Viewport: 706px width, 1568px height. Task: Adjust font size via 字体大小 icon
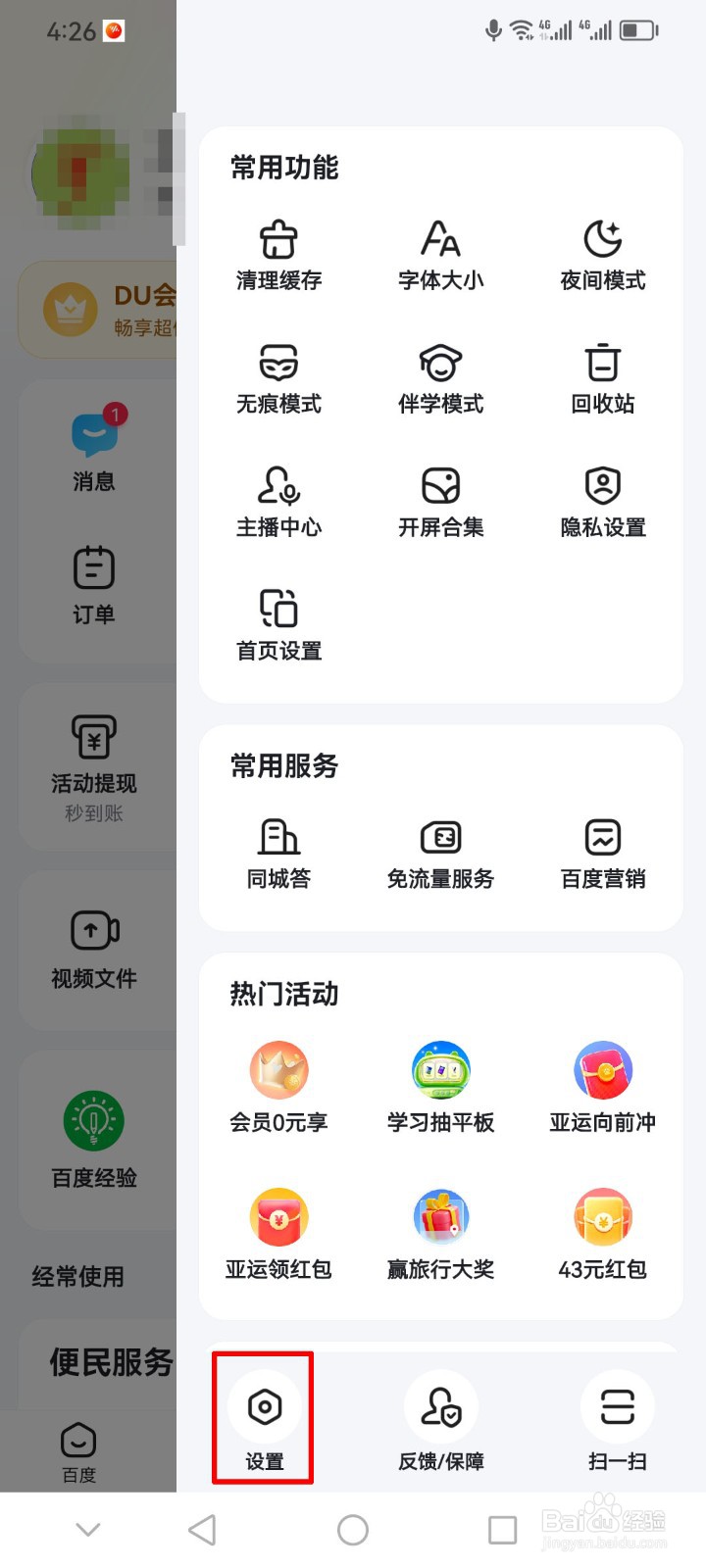440,255
